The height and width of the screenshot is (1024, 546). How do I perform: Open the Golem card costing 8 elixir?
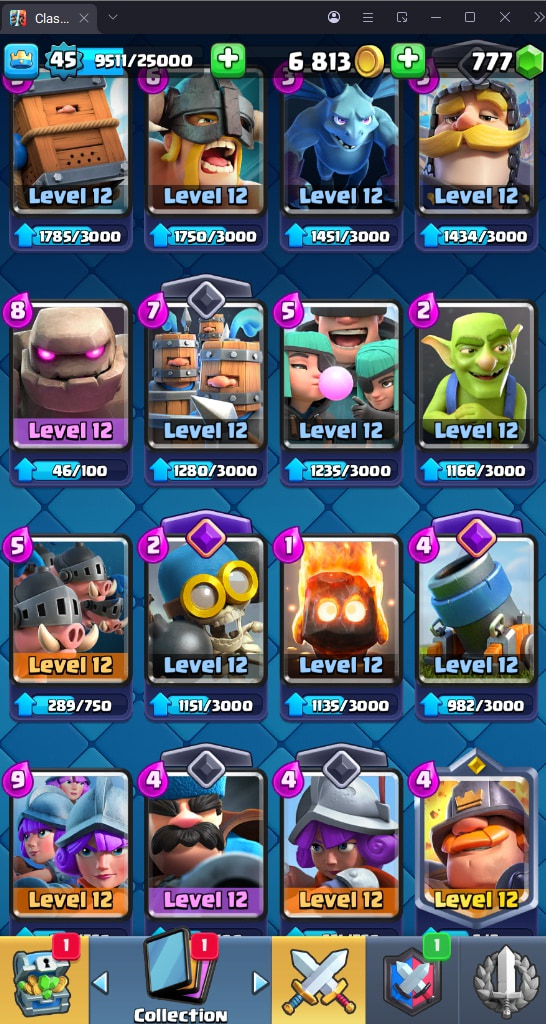click(71, 376)
